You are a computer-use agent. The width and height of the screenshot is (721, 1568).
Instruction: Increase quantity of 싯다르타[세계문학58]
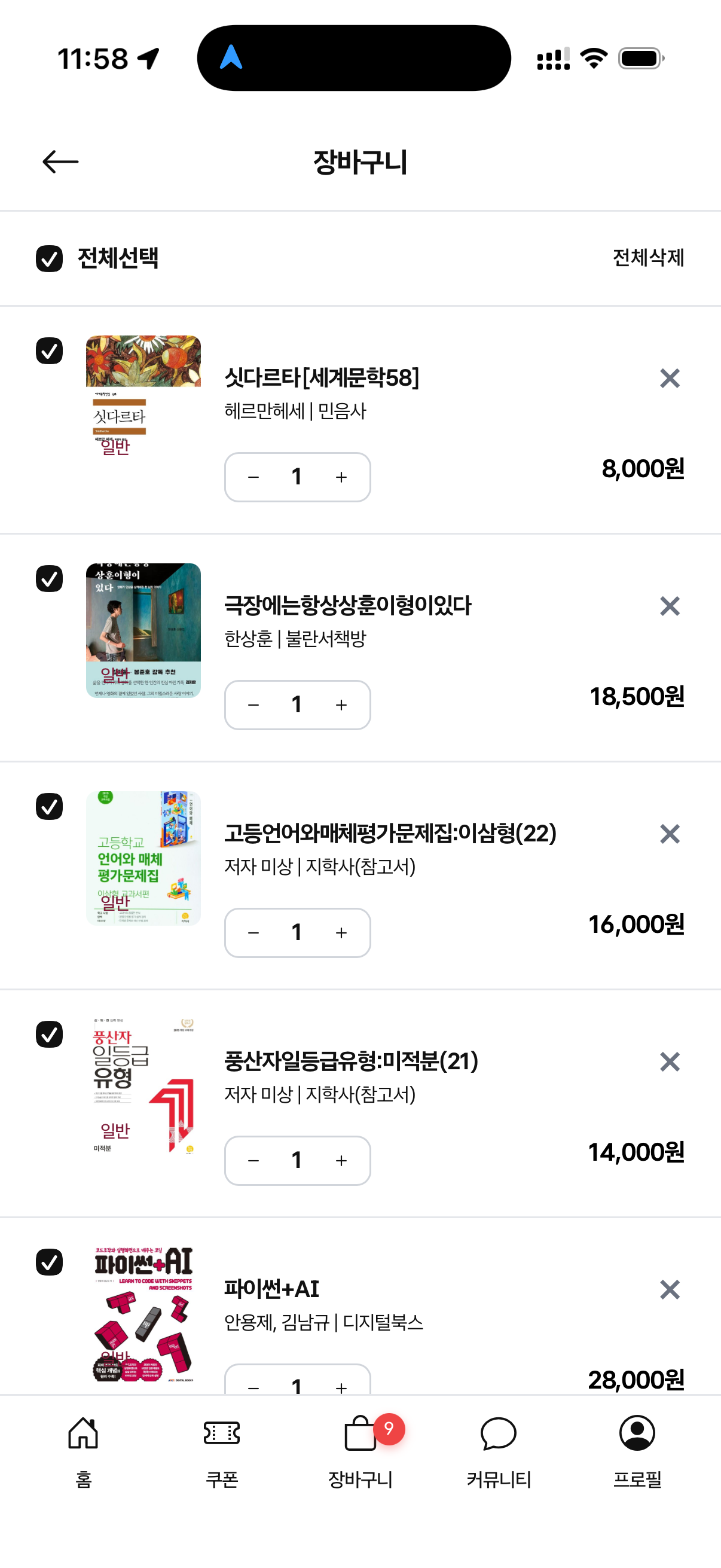coord(341,477)
